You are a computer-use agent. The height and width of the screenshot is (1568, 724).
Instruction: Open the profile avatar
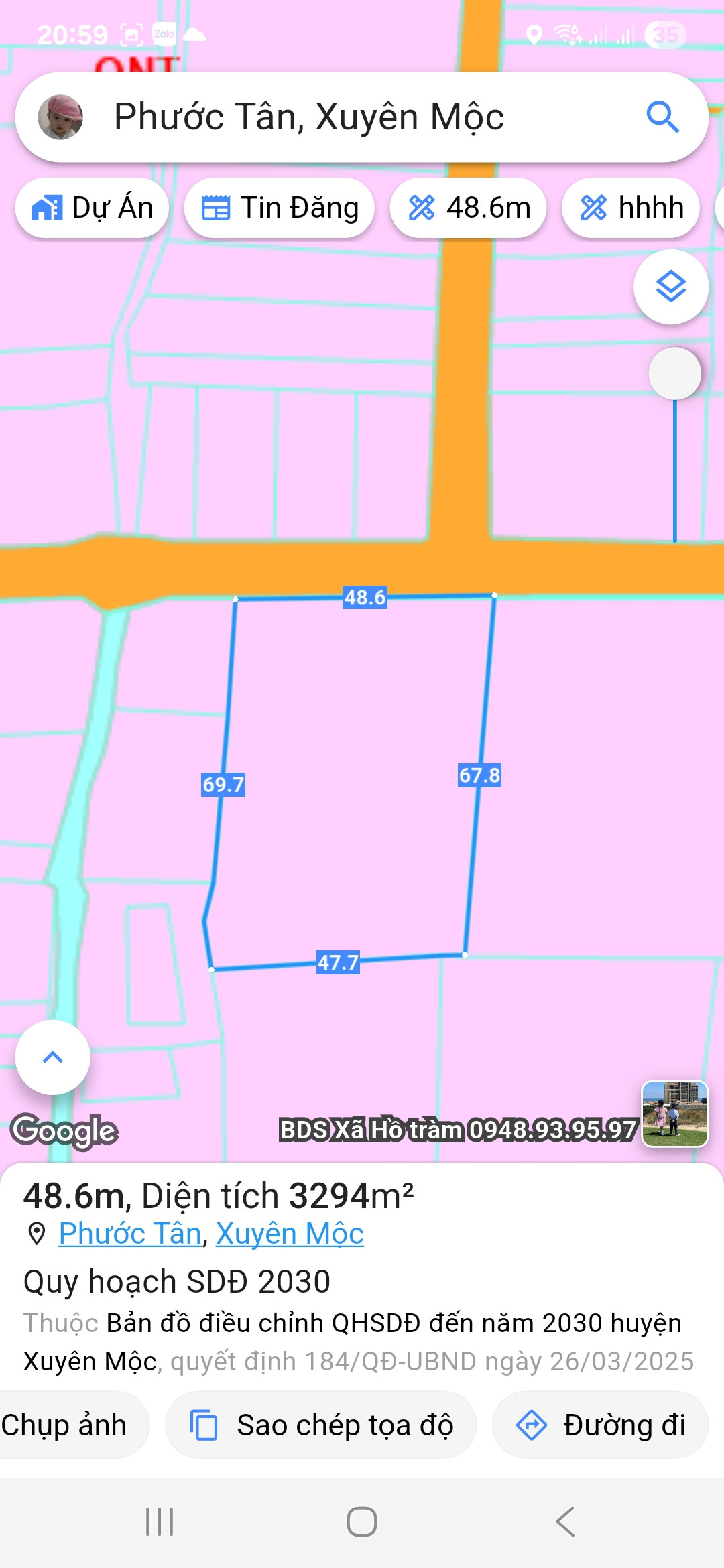(60, 117)
